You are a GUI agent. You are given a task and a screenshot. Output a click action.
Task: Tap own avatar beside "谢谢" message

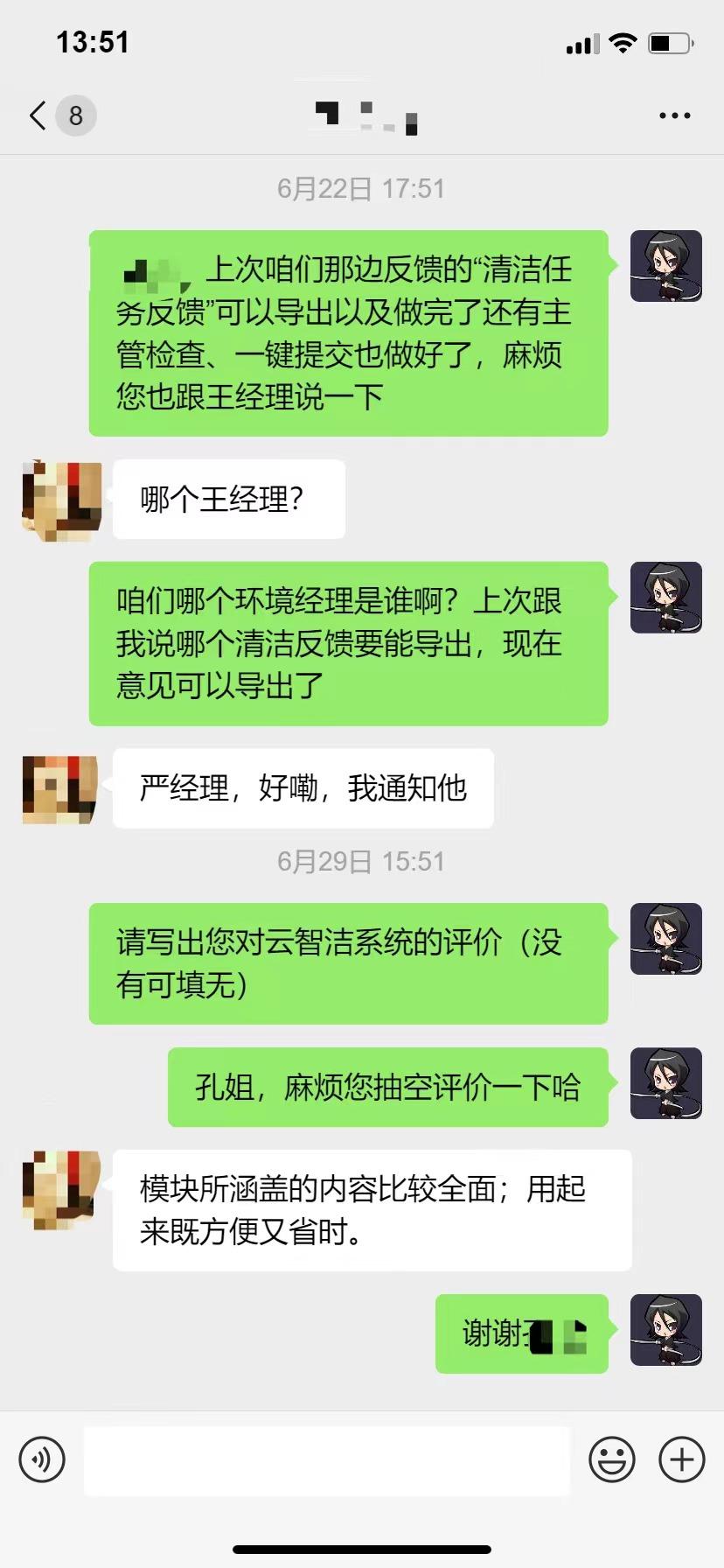(x=666, y=1330)
